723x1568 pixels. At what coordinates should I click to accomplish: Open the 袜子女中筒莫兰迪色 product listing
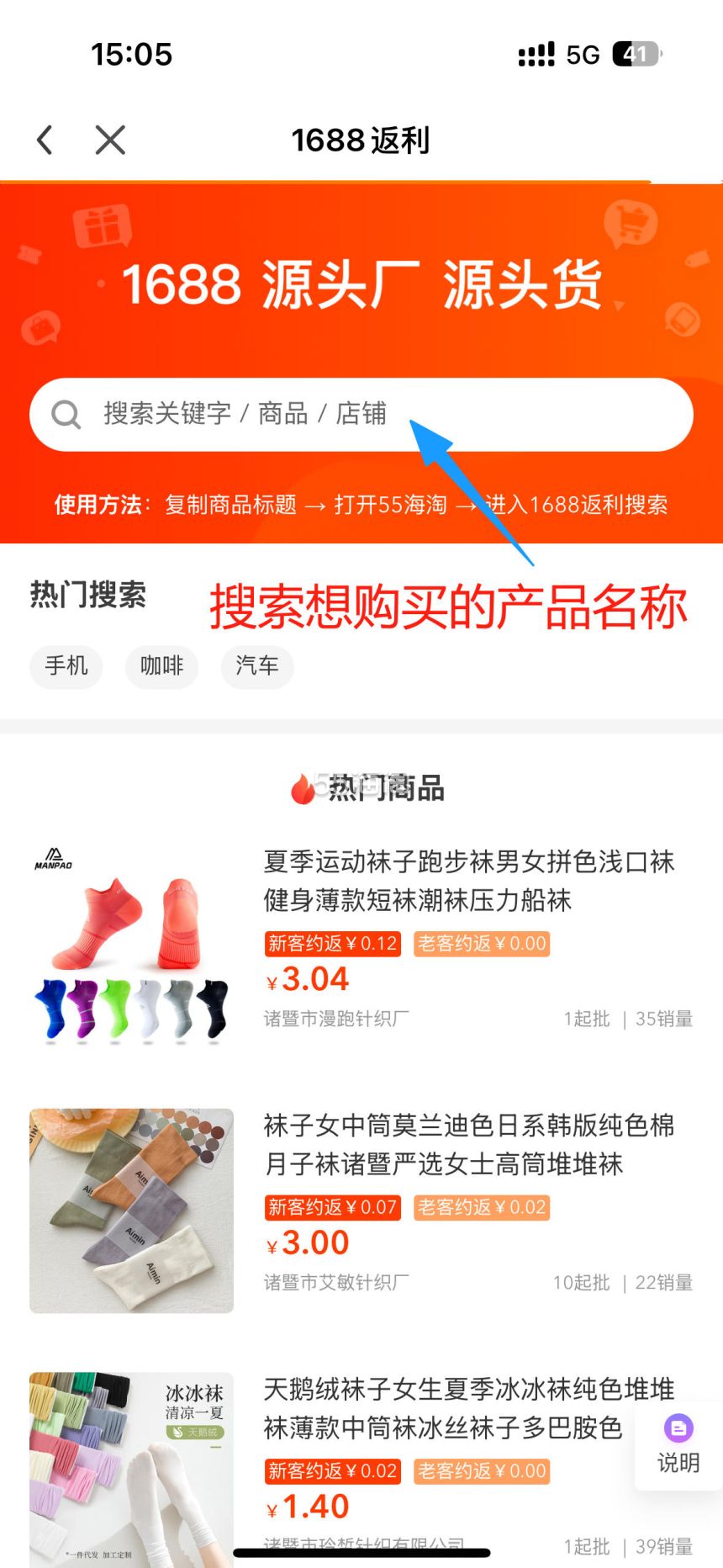coord(467,1144)
